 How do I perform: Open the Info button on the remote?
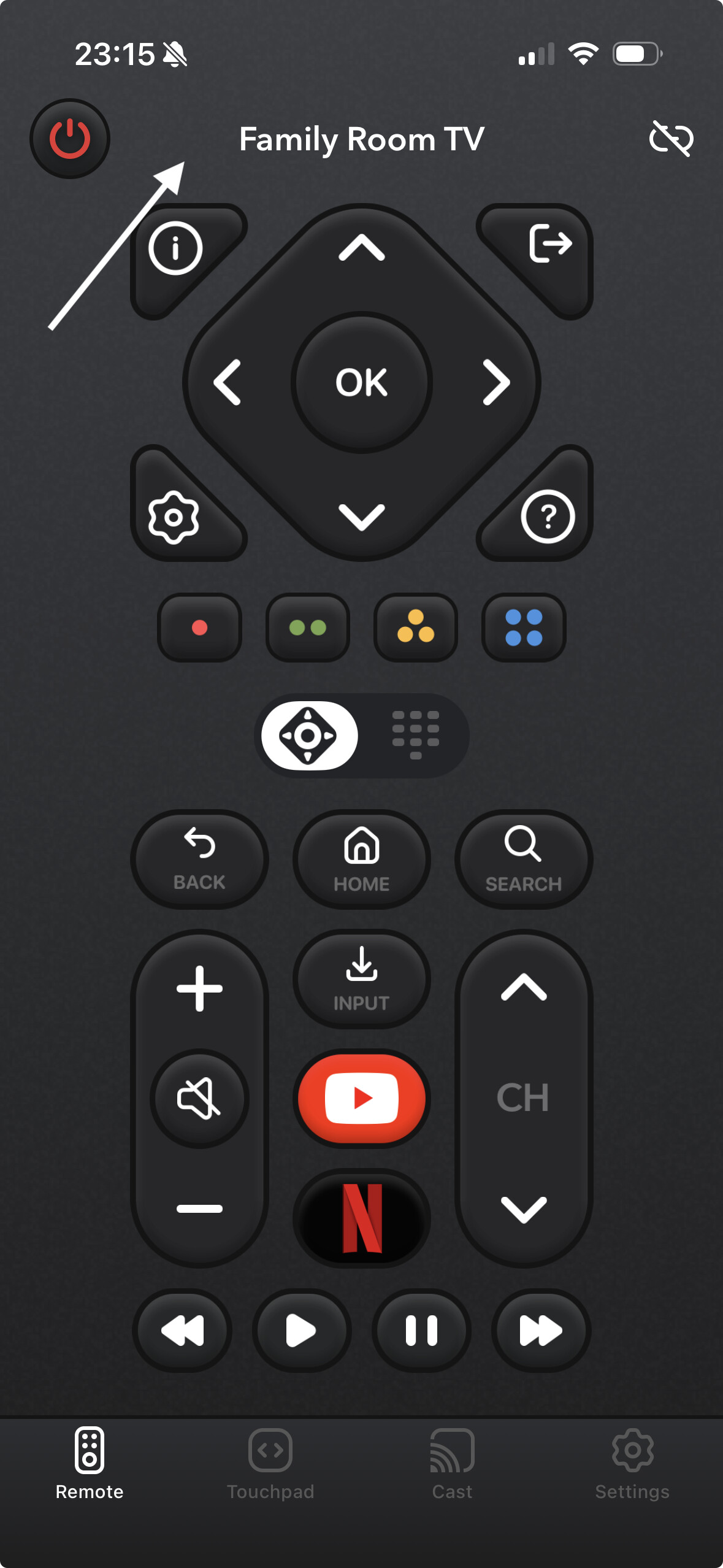tap(175, 248)
